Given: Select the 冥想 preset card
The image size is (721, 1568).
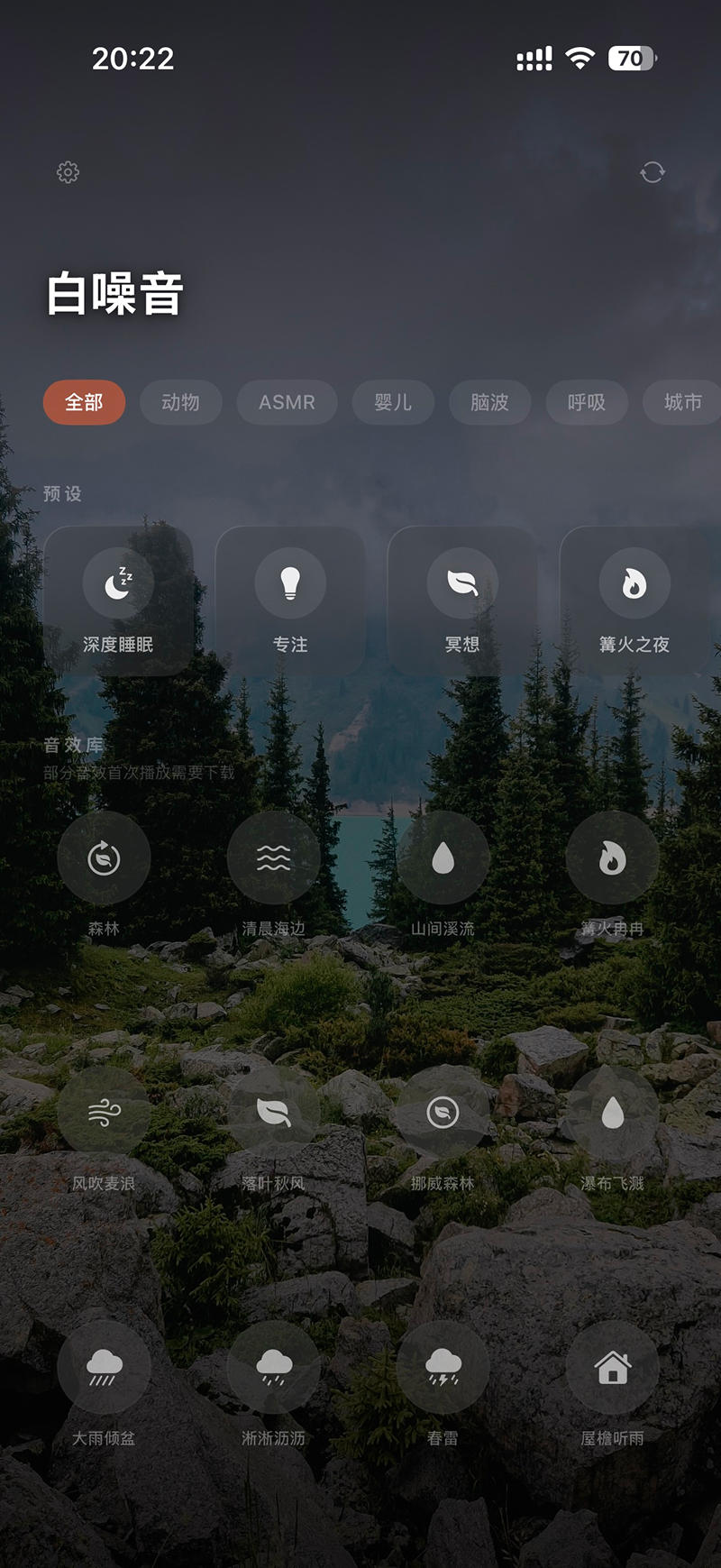Looking at the screenshot, I should (x=462, y=601).
